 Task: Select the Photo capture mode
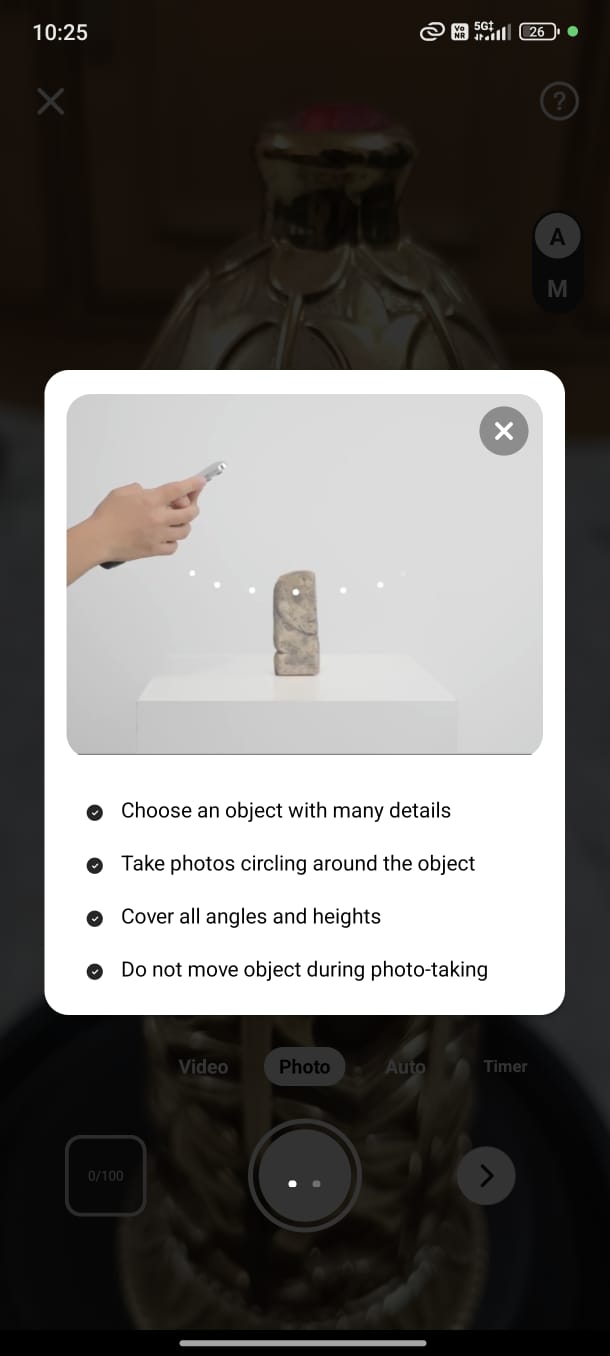click(304, 1066)
